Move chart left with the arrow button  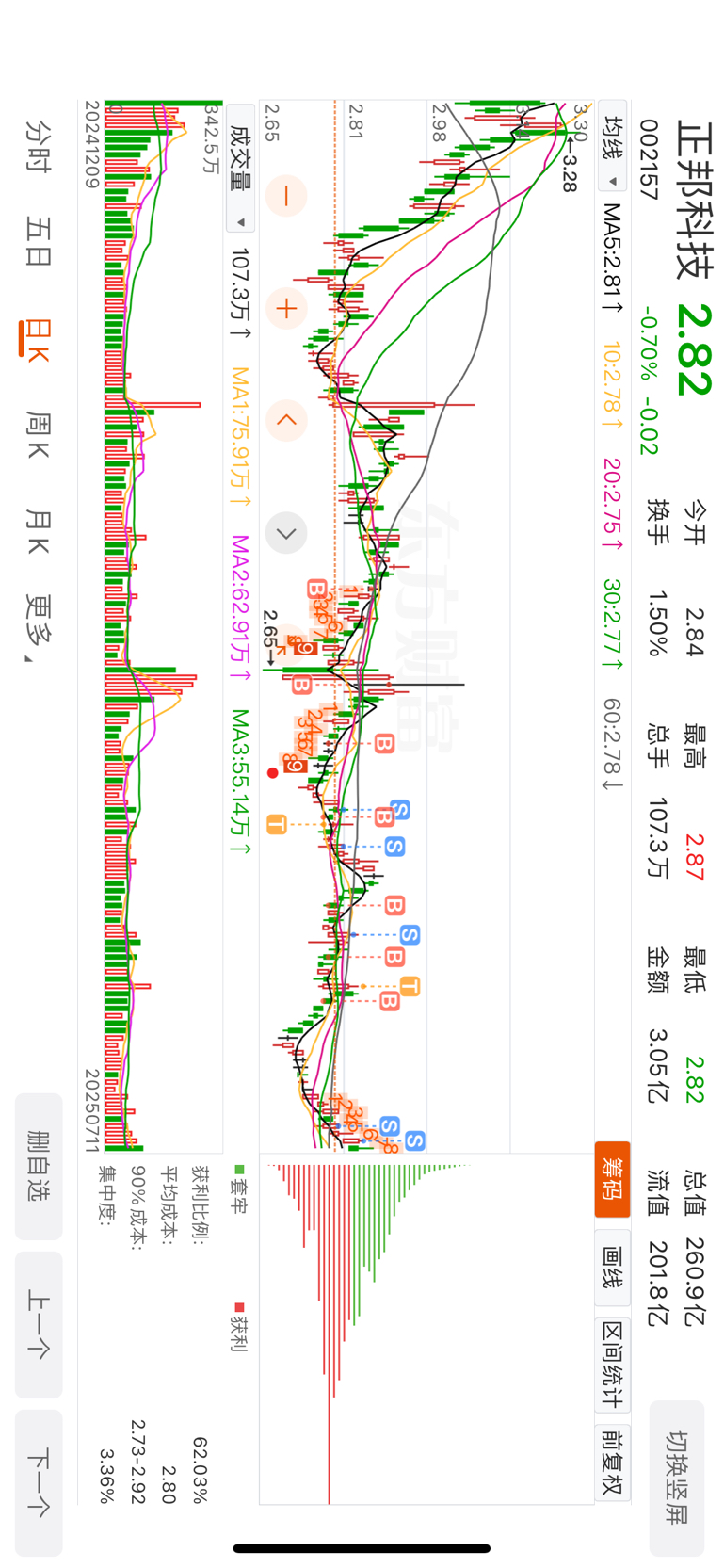(286, 420)
